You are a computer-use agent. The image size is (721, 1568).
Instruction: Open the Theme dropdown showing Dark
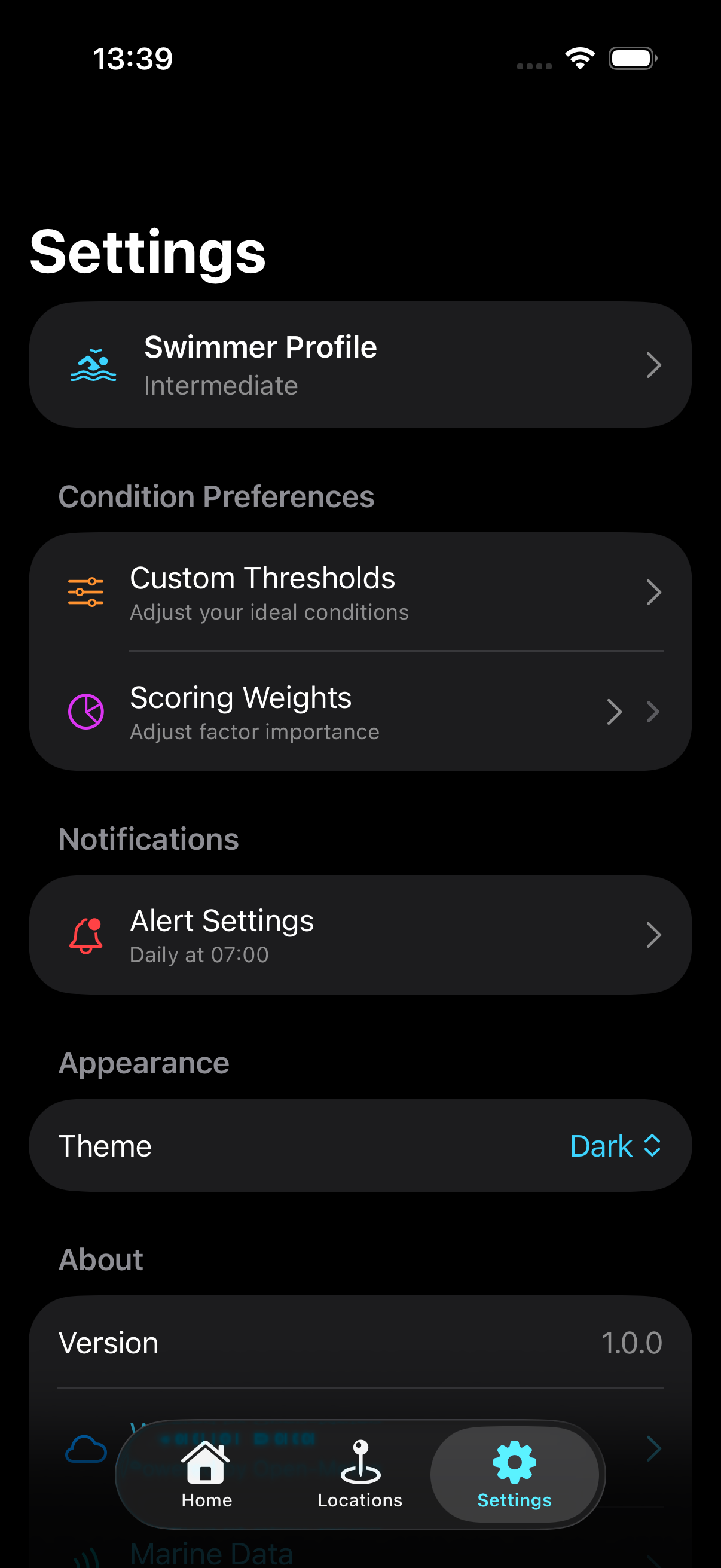tap(616, 1145)
